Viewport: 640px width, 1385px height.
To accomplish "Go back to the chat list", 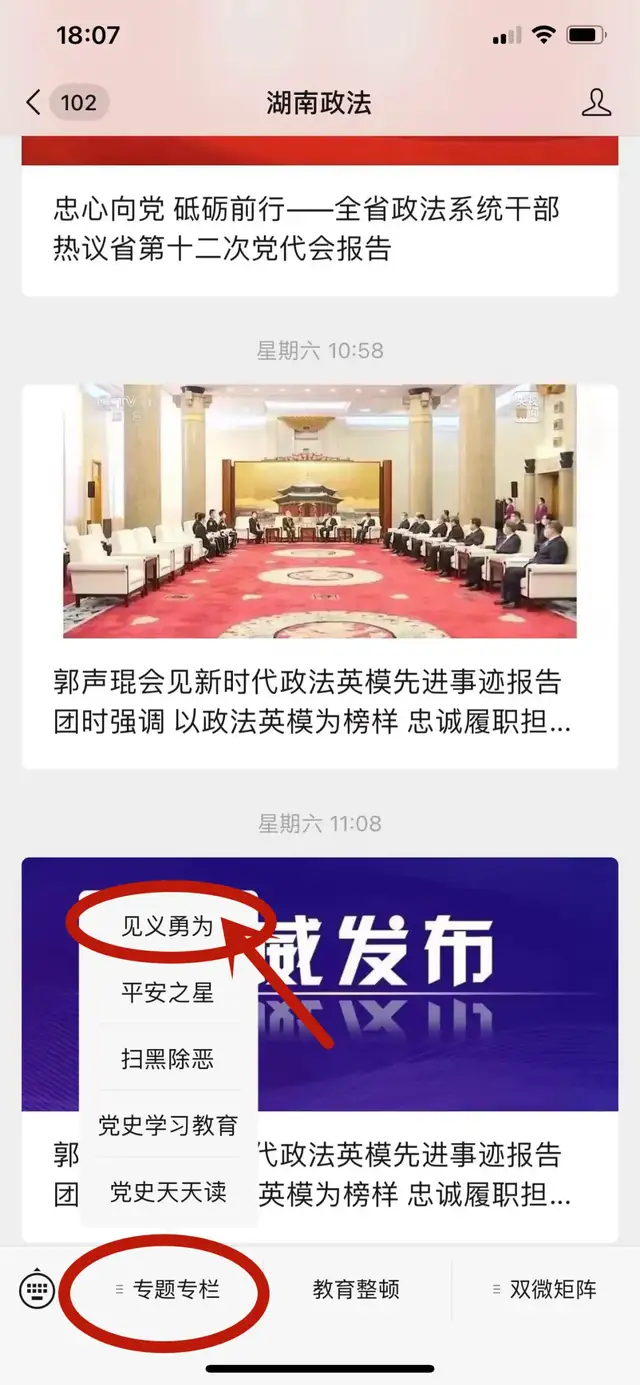I will tap(35, 102).
